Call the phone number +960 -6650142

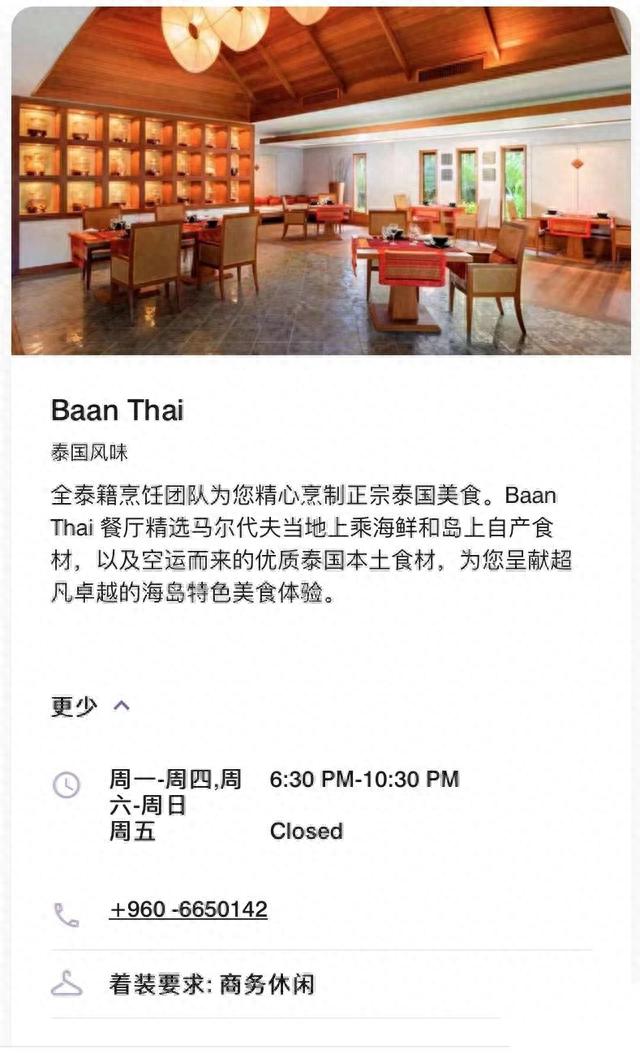click(x=188, y=909)
